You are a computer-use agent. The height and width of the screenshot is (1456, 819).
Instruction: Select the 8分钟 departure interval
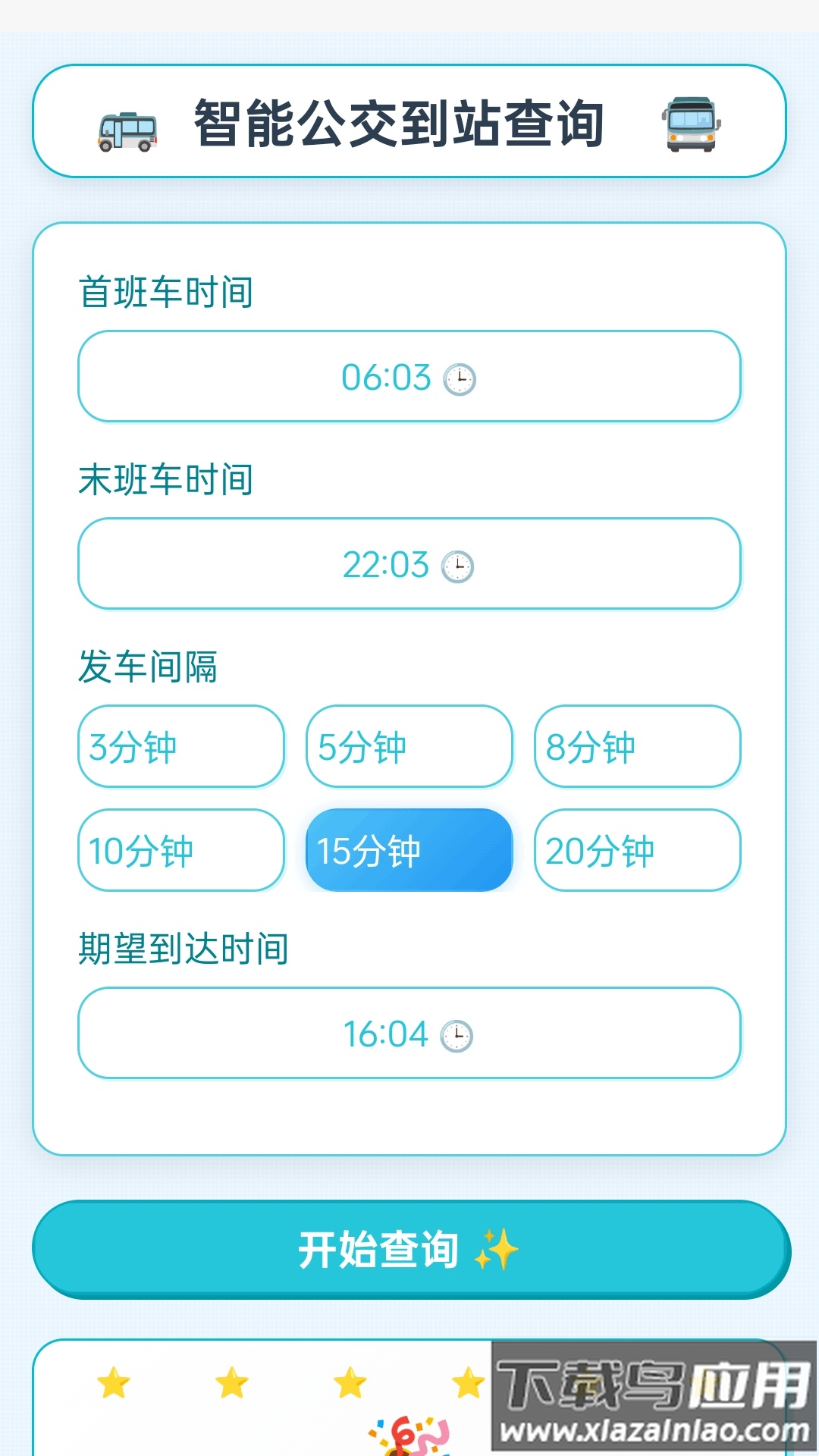[x=638, y=747]
